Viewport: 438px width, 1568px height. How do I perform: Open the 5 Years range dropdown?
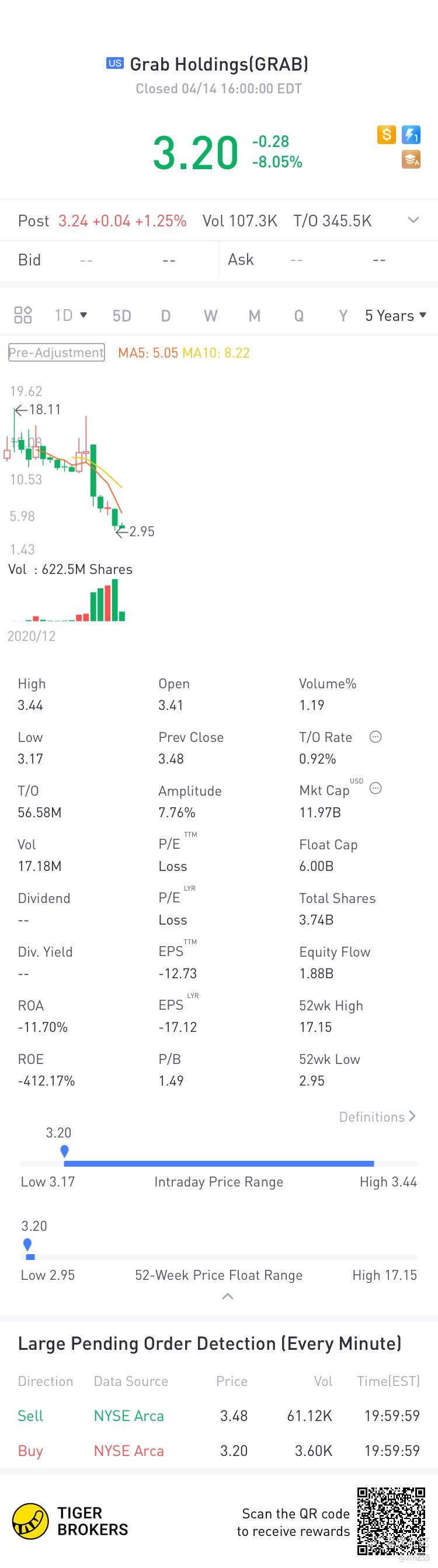[x=395, y=316]
